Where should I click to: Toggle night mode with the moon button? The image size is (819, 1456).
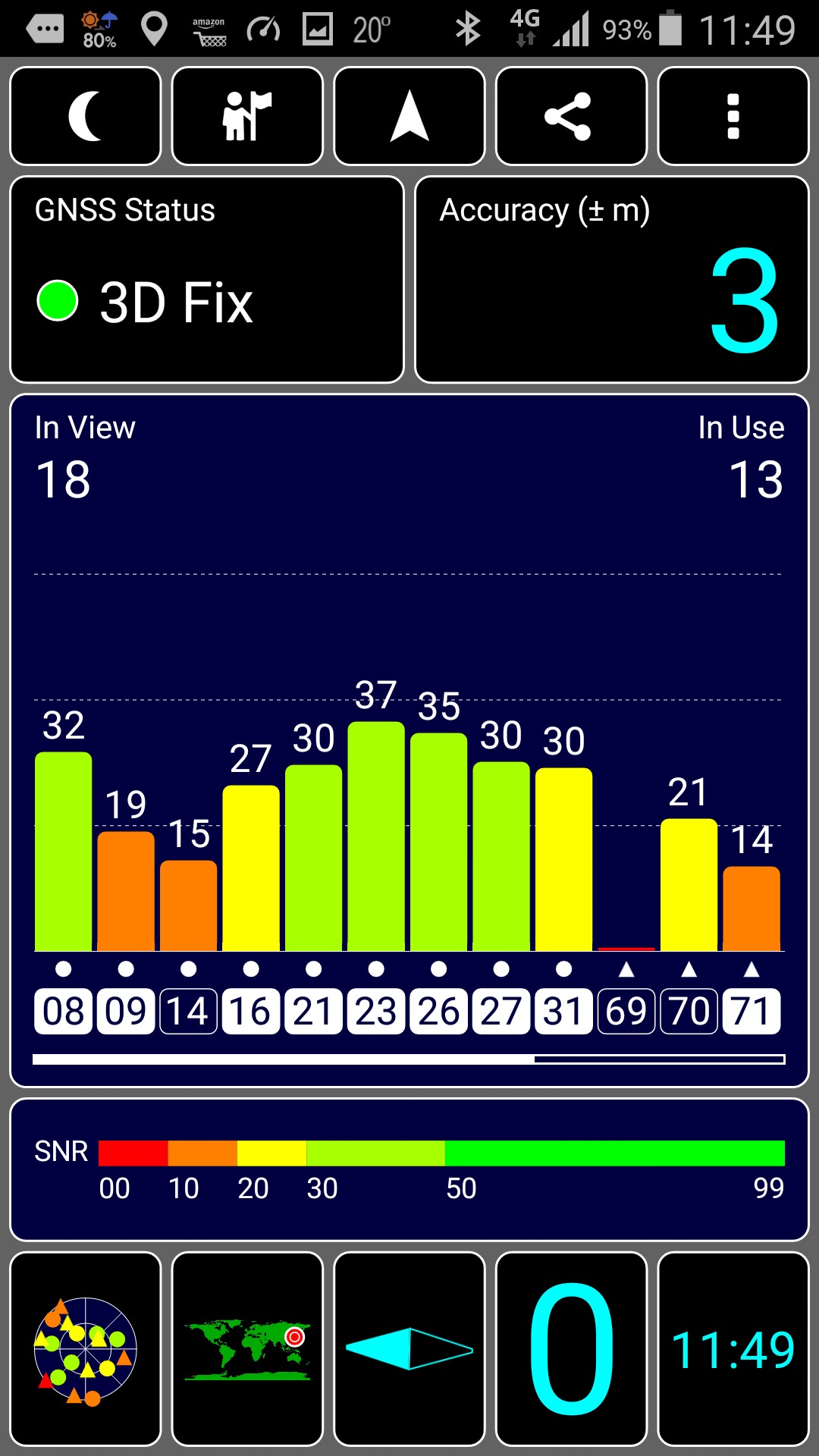(x=86, y=116)
